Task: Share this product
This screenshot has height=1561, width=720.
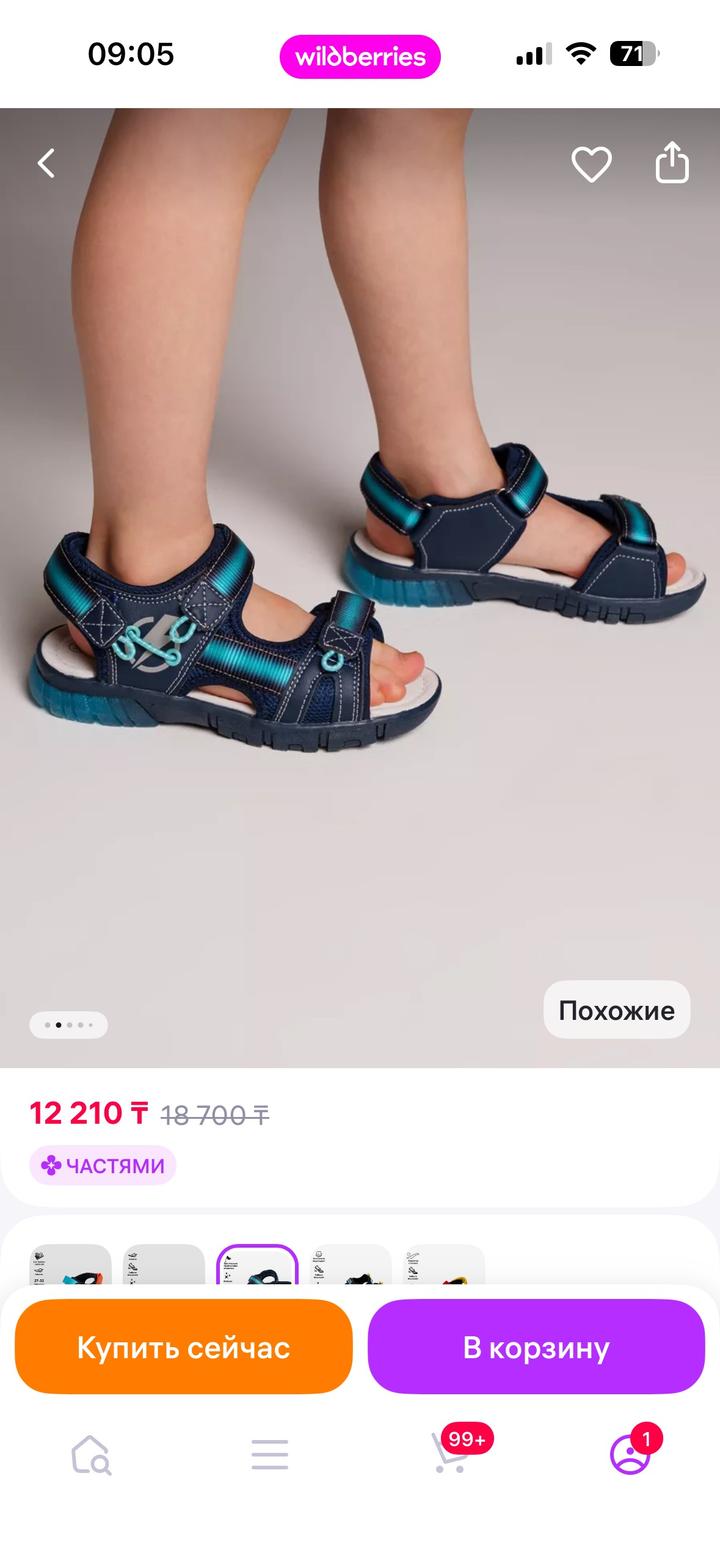Action: click(x=672, y=163)
